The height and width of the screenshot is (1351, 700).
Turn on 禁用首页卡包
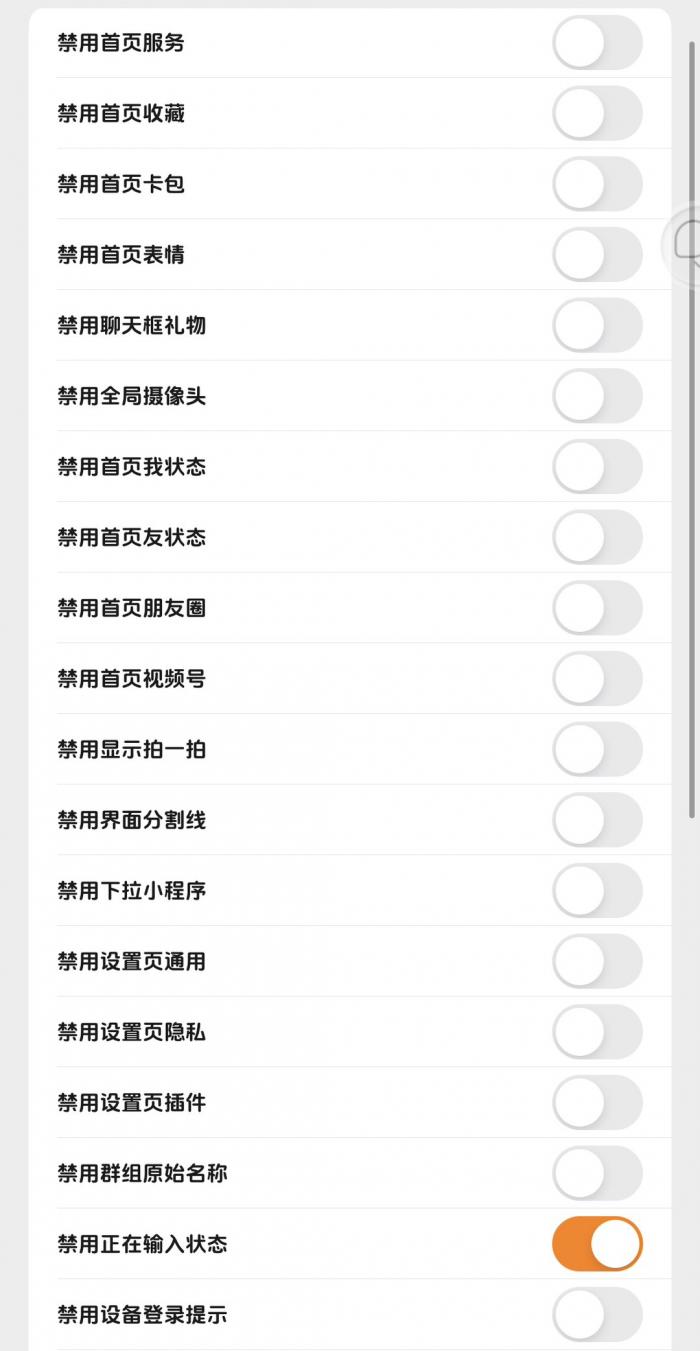[x=597, y=184]
